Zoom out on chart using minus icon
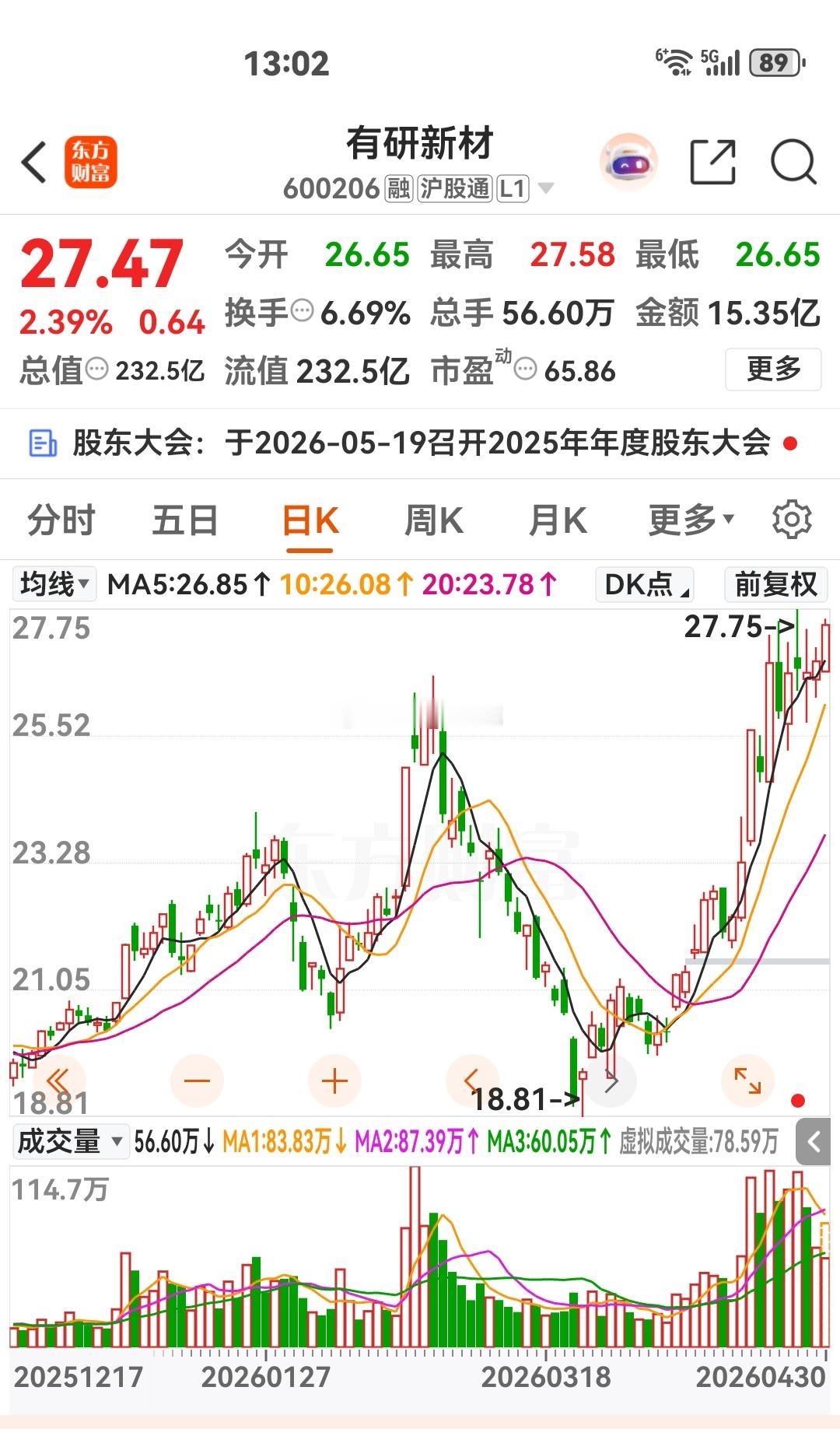This screenshot has width=840, height=1429. 195,1079
